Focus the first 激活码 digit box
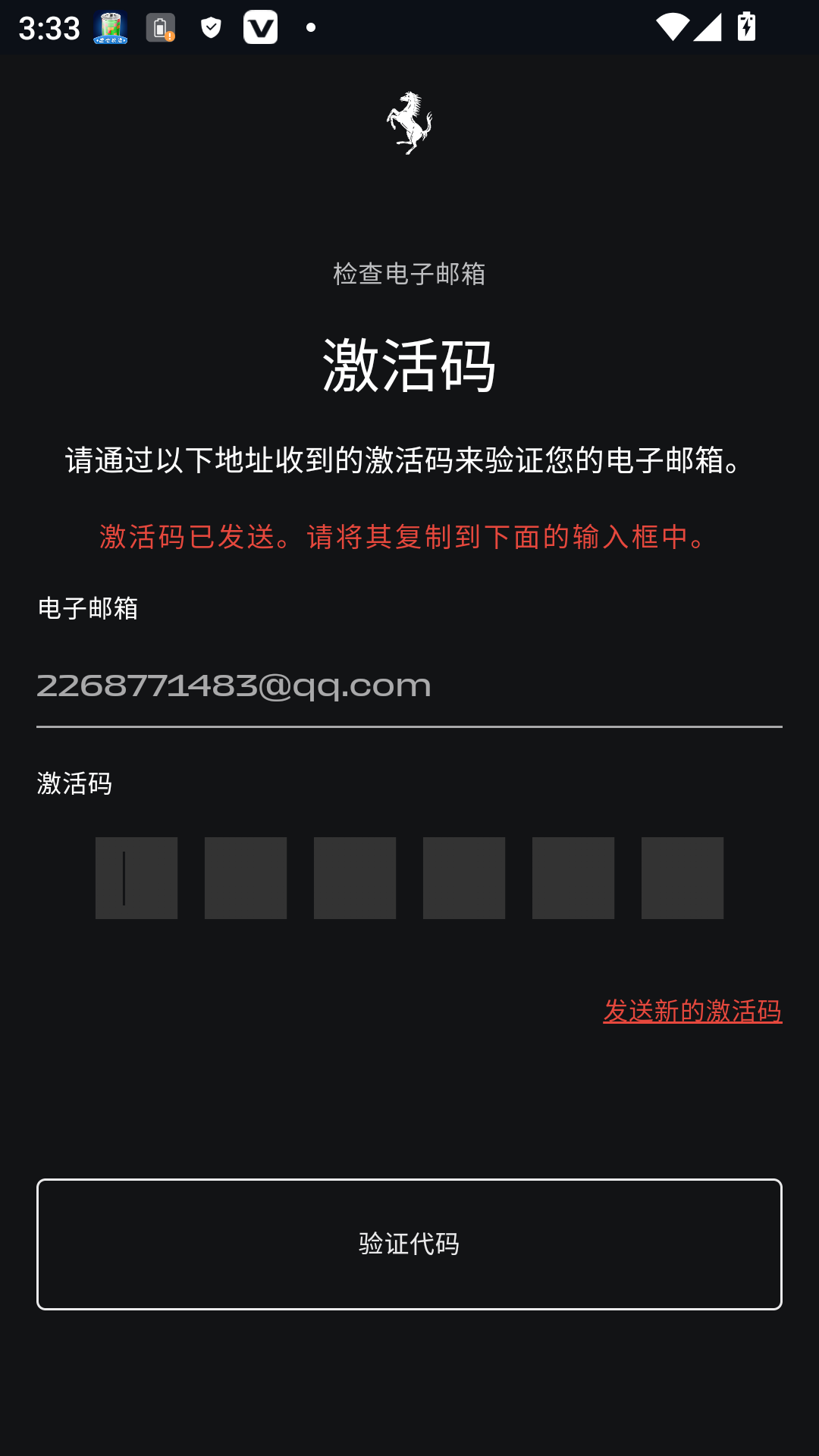 [x=136, y=878]
